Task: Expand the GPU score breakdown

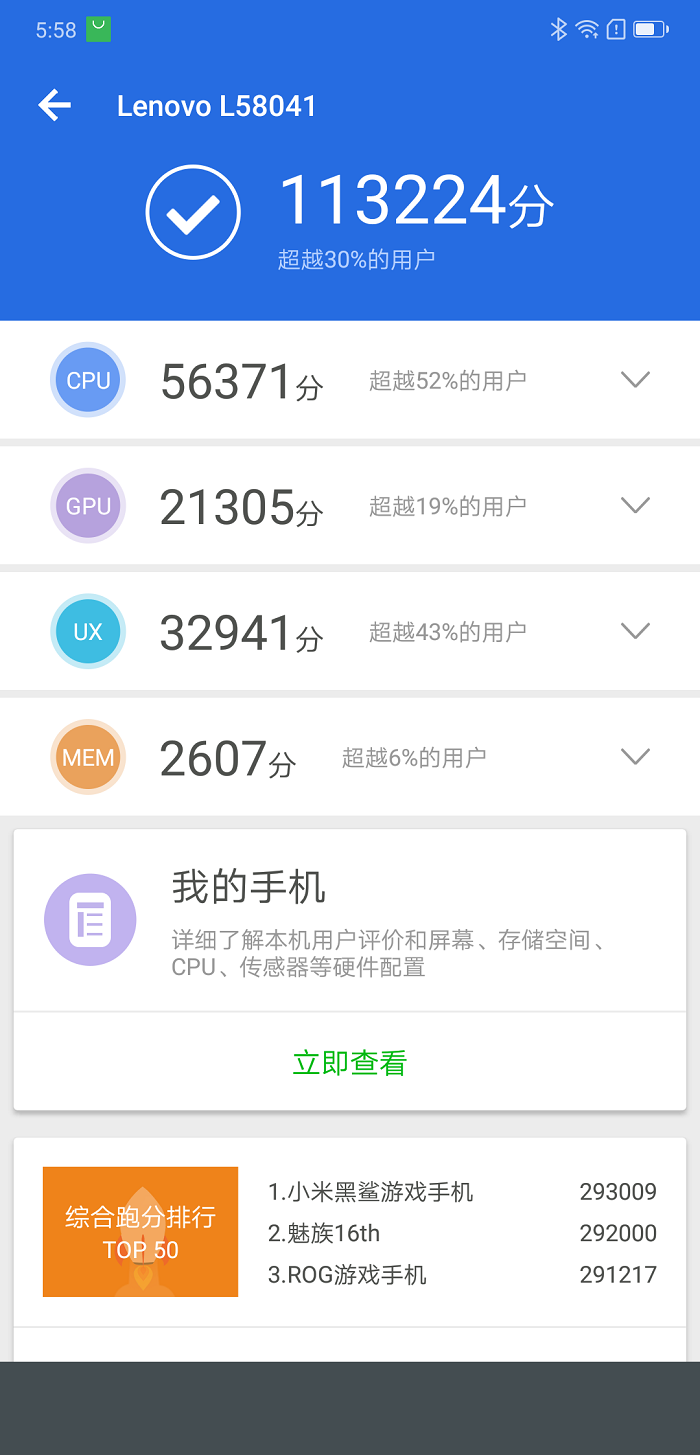Action: tap(635, 506)
